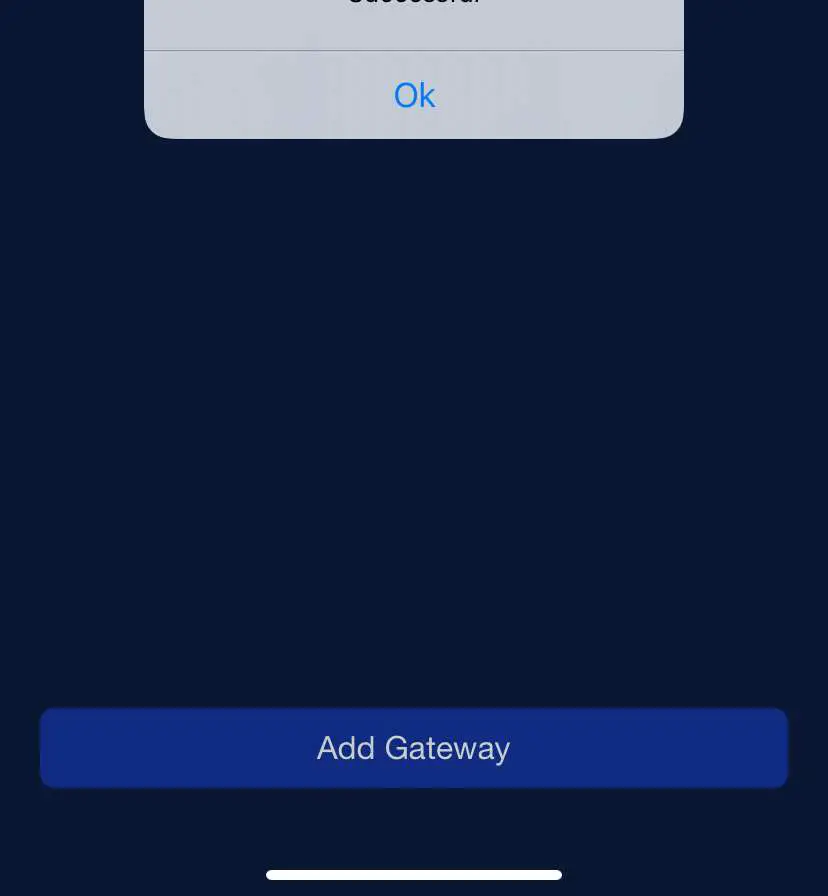
Task: Dismiss the alert with Ok
Action: [414, 95]
